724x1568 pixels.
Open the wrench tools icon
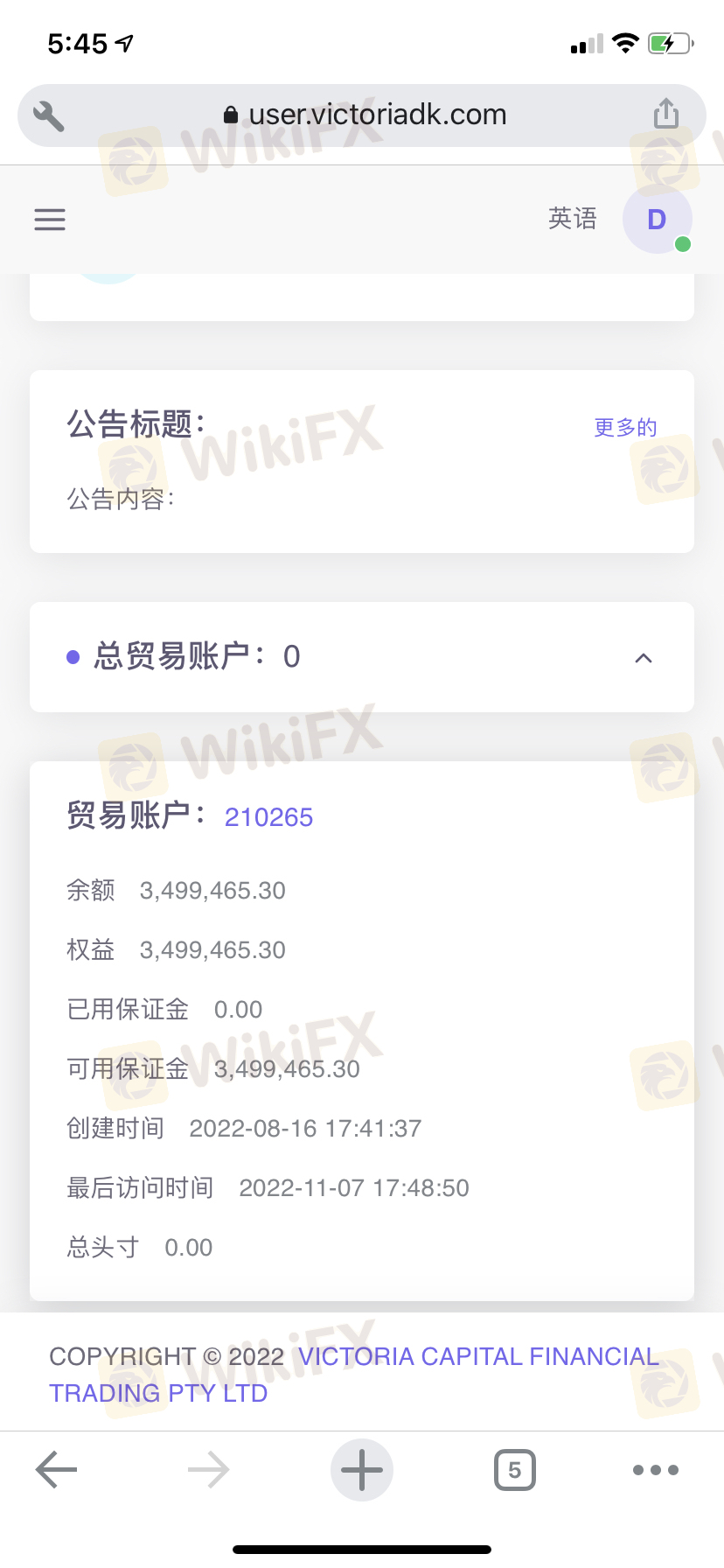pos(49,115)
